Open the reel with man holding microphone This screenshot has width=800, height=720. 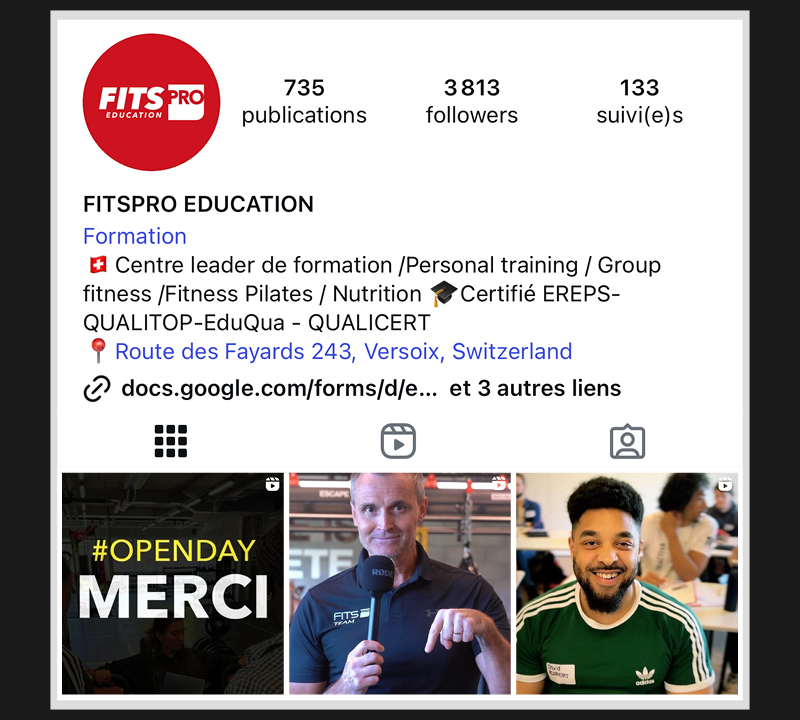[x=400, y=584]
